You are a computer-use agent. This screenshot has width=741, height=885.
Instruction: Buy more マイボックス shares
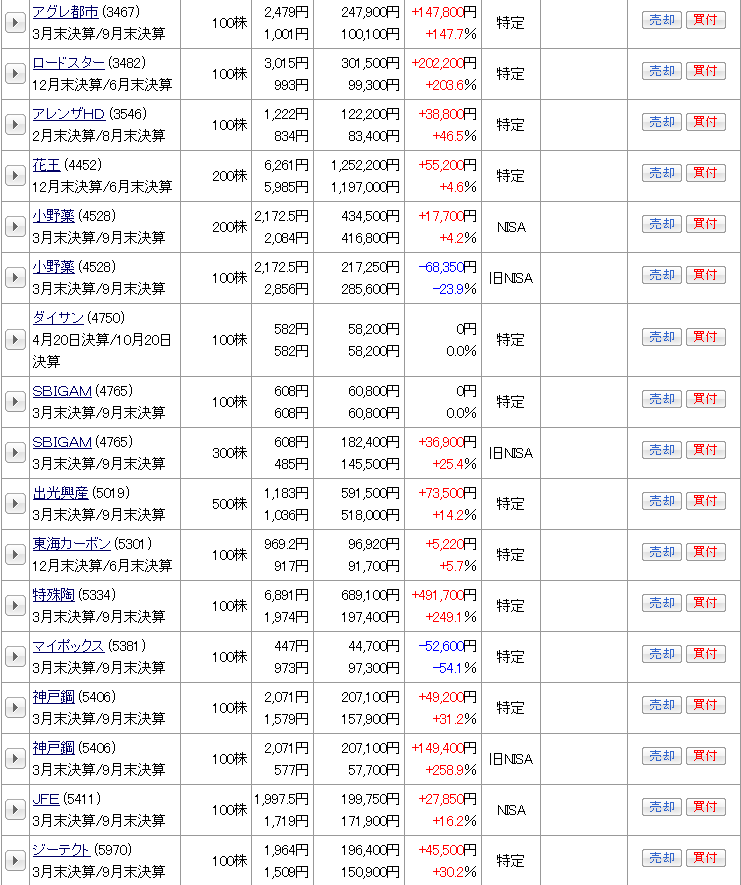tap(705, 654)
